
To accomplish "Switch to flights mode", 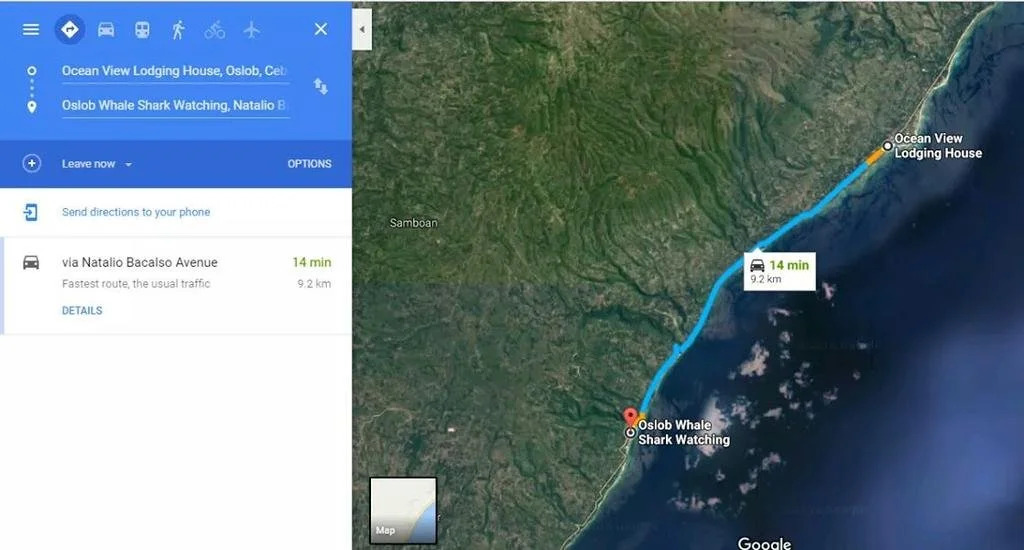I will pos(251,29).
